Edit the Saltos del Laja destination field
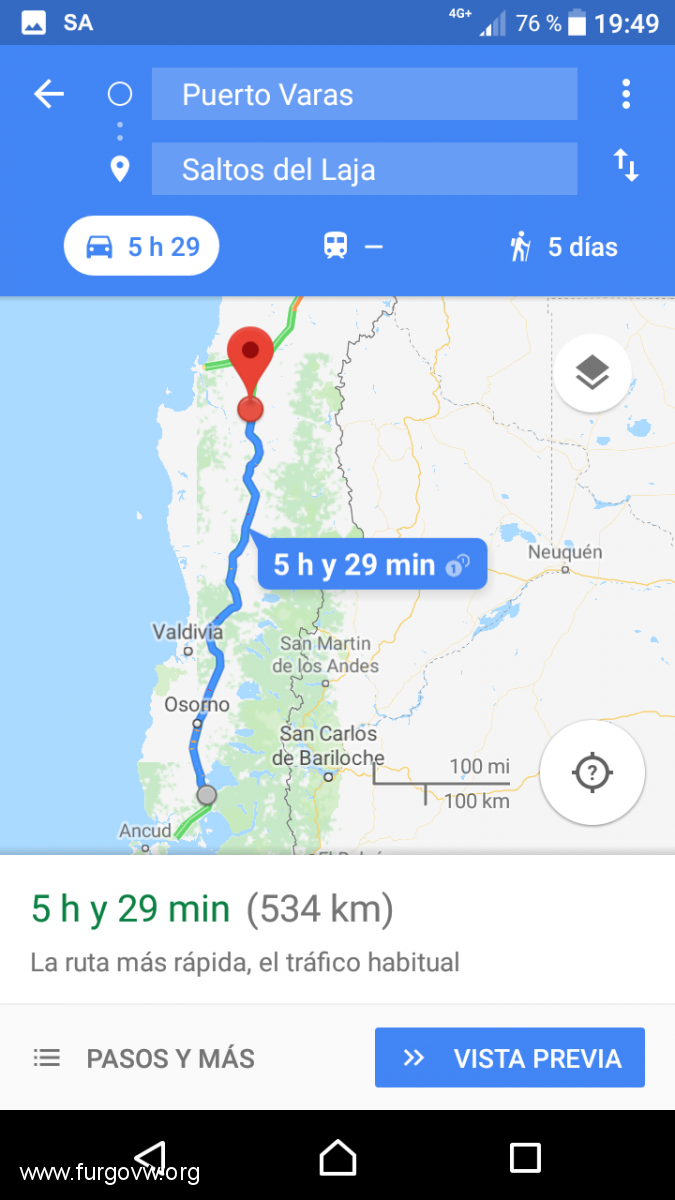The height and width of the screenshot is (1200, 675). coord(364,169)
